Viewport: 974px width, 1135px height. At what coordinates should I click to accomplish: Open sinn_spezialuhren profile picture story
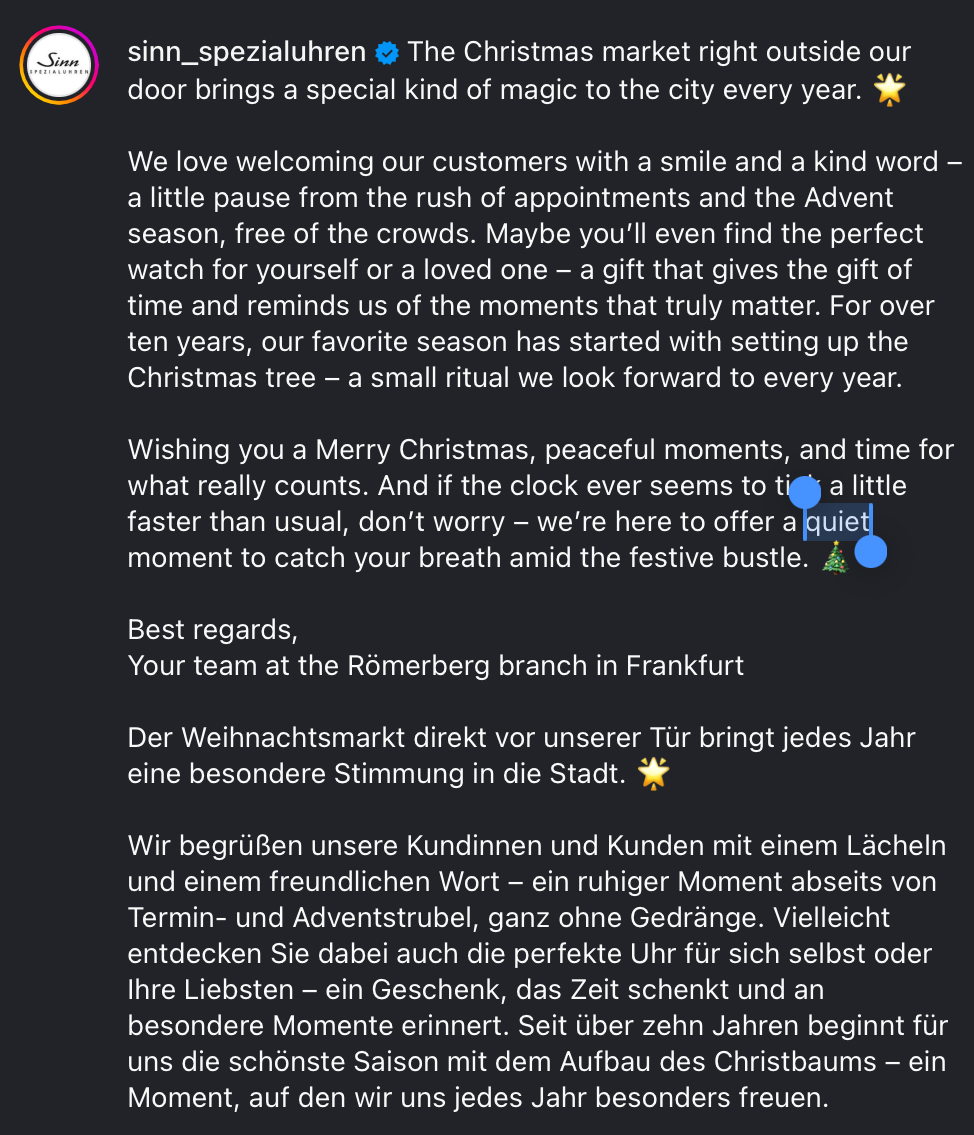click(59, 66)
